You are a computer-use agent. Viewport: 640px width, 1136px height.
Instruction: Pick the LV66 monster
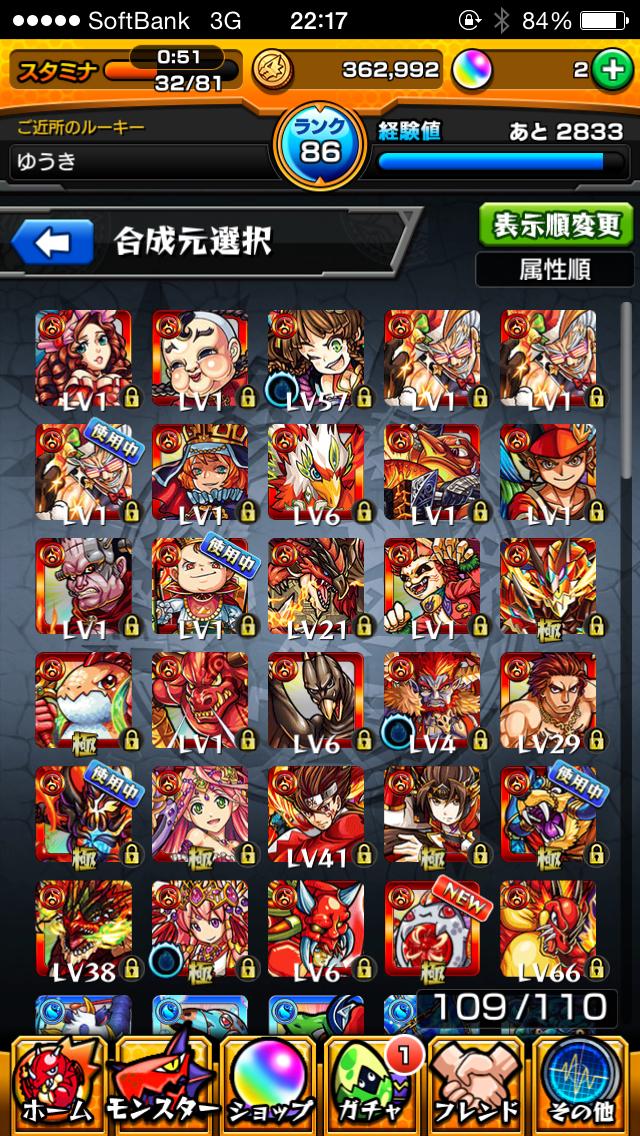point(548,927)
